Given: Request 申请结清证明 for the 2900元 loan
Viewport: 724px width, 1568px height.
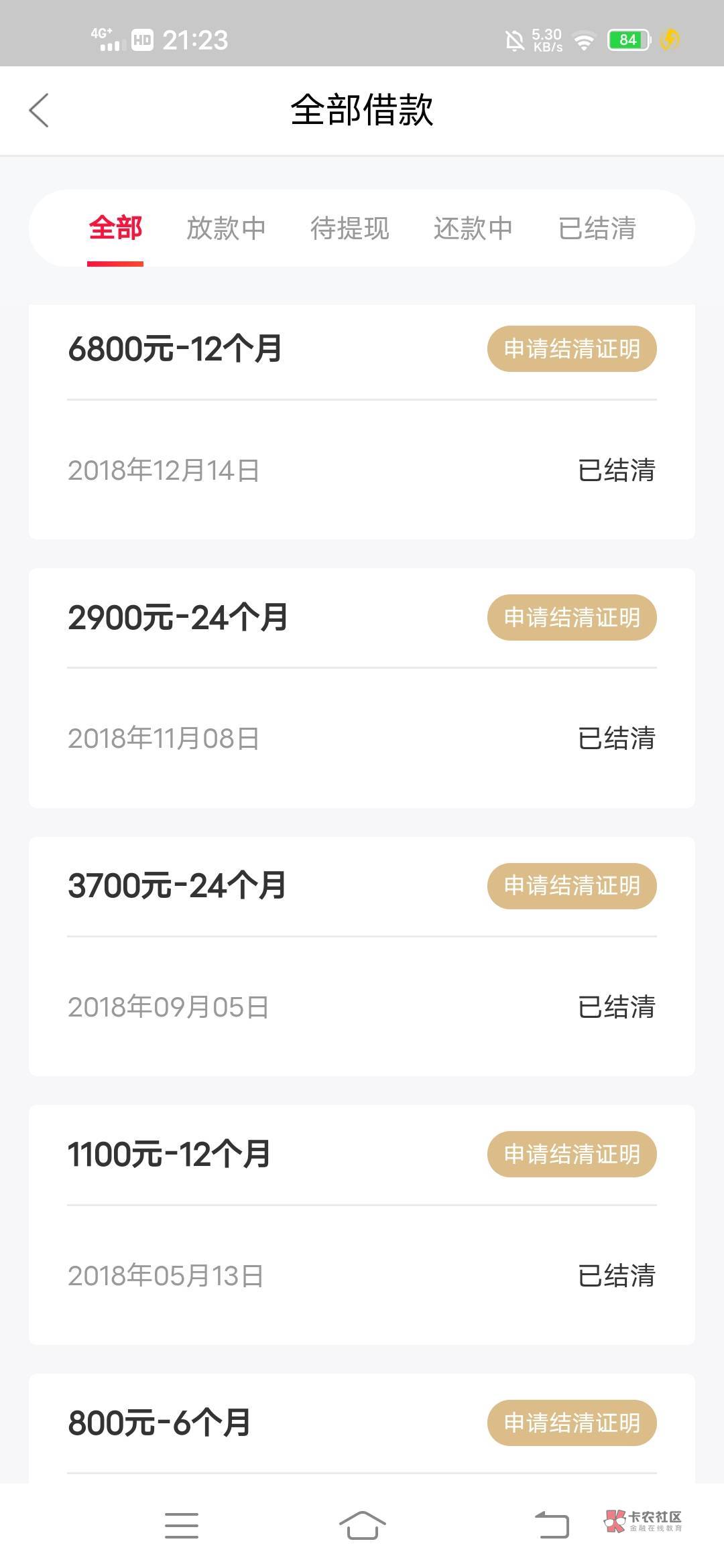Looking at the screenshot, I should [x=571, y=617].
